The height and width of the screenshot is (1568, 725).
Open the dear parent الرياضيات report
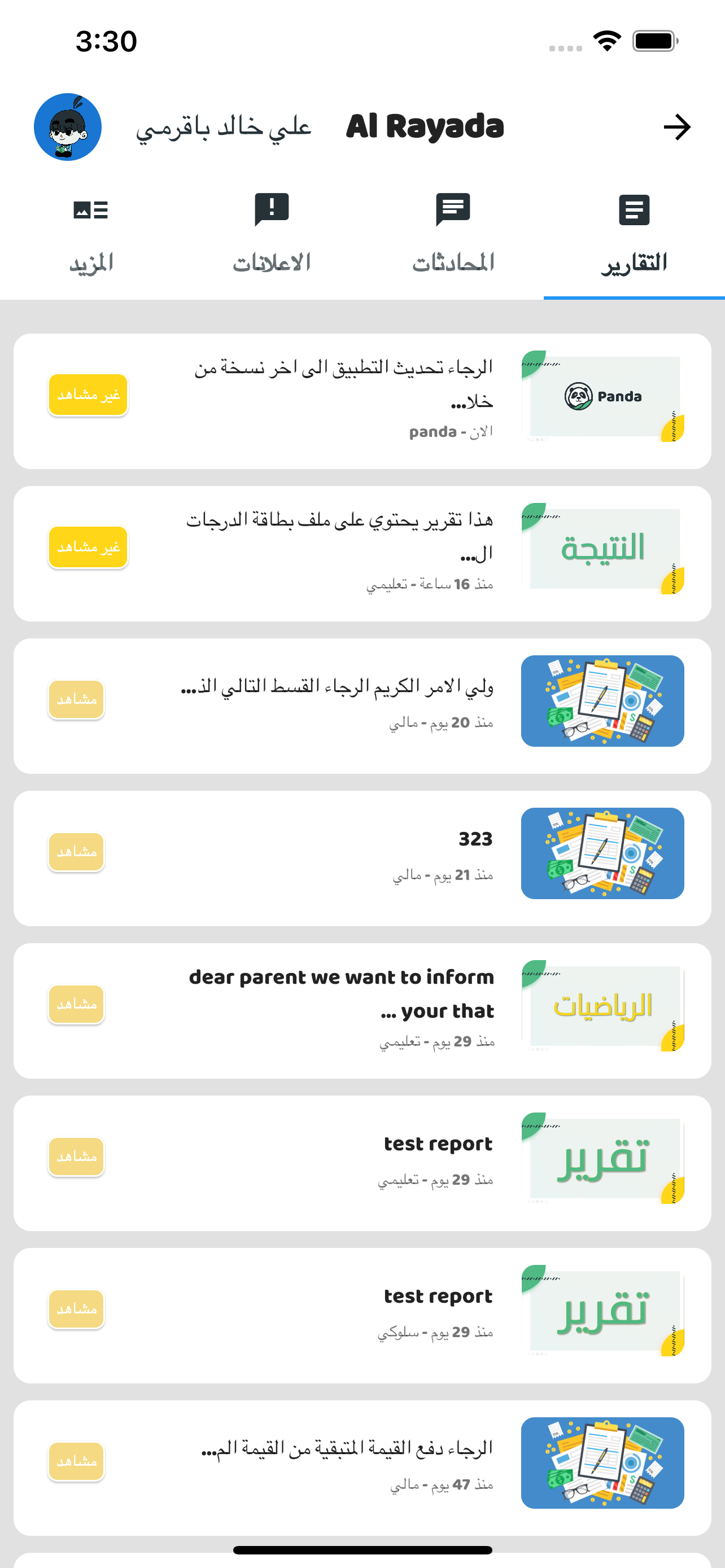[x=362, y=1010]
